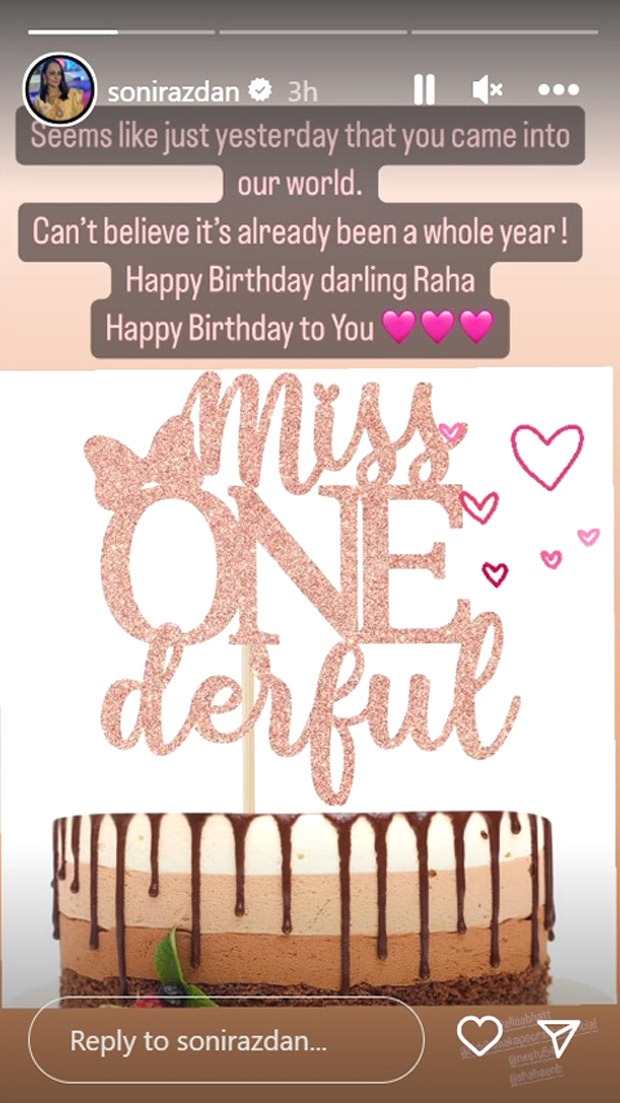Unmute the story sound

(487, 91)
